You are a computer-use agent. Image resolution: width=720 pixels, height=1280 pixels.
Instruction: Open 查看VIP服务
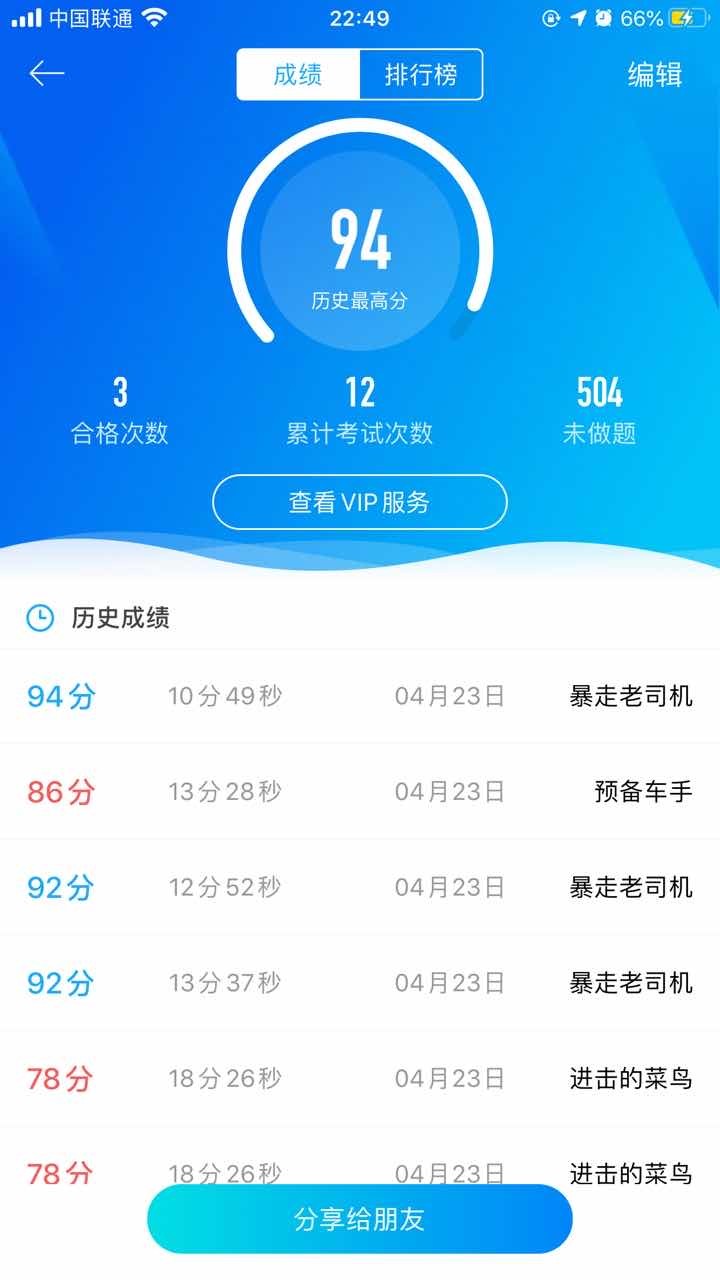pos(359,501)
